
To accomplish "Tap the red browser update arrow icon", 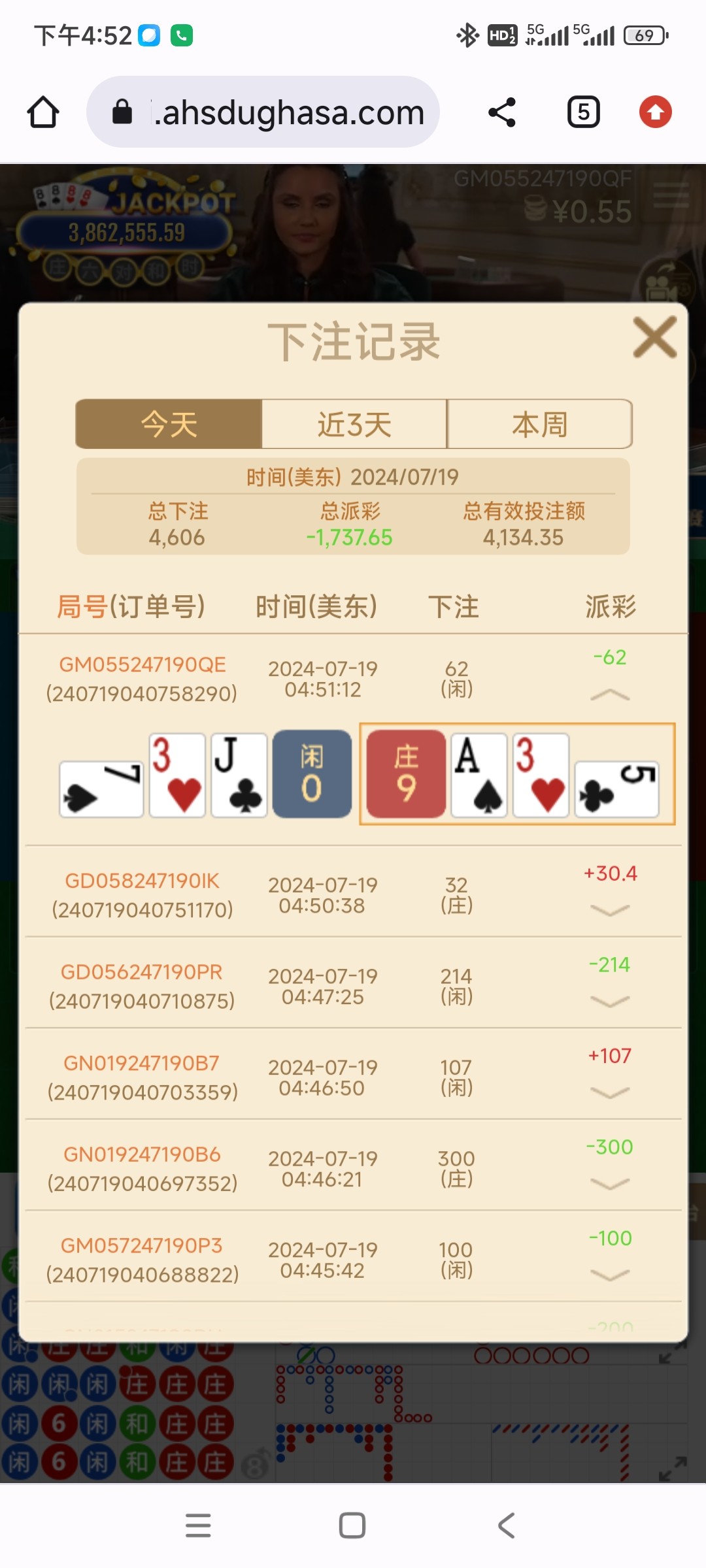I will click(655, 112).
